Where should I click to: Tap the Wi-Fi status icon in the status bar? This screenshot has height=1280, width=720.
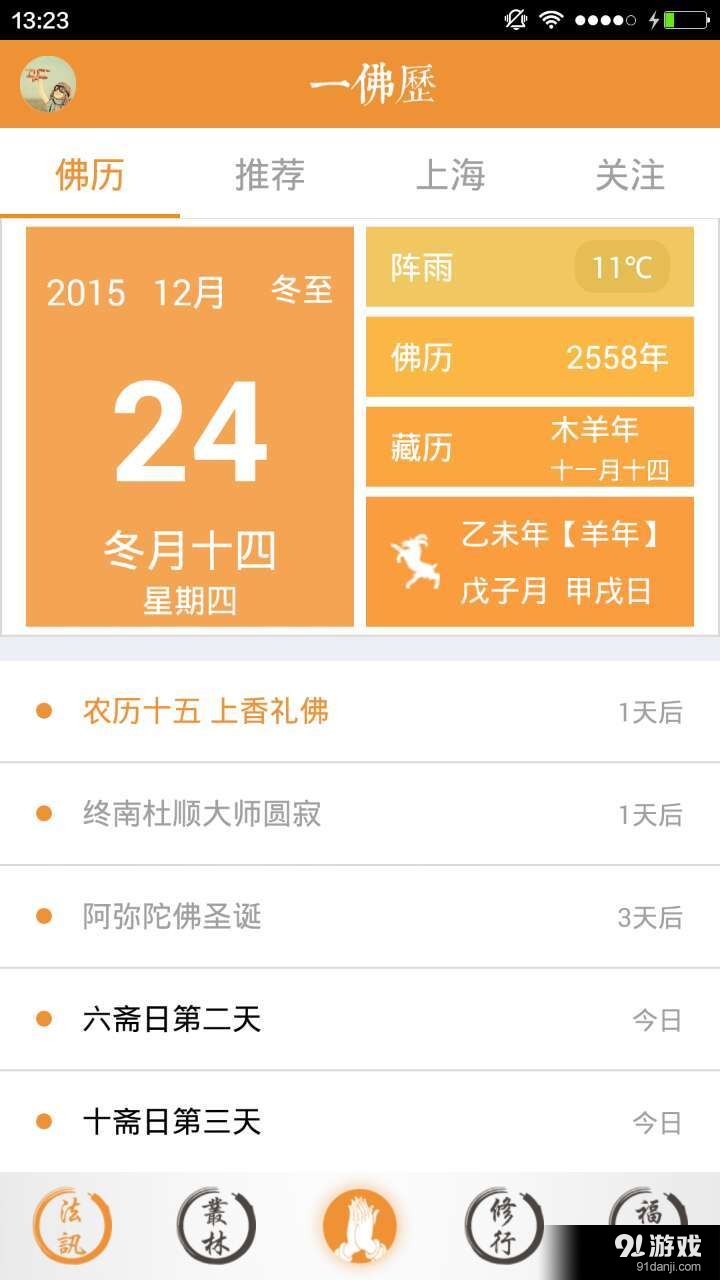pos(551,16)
